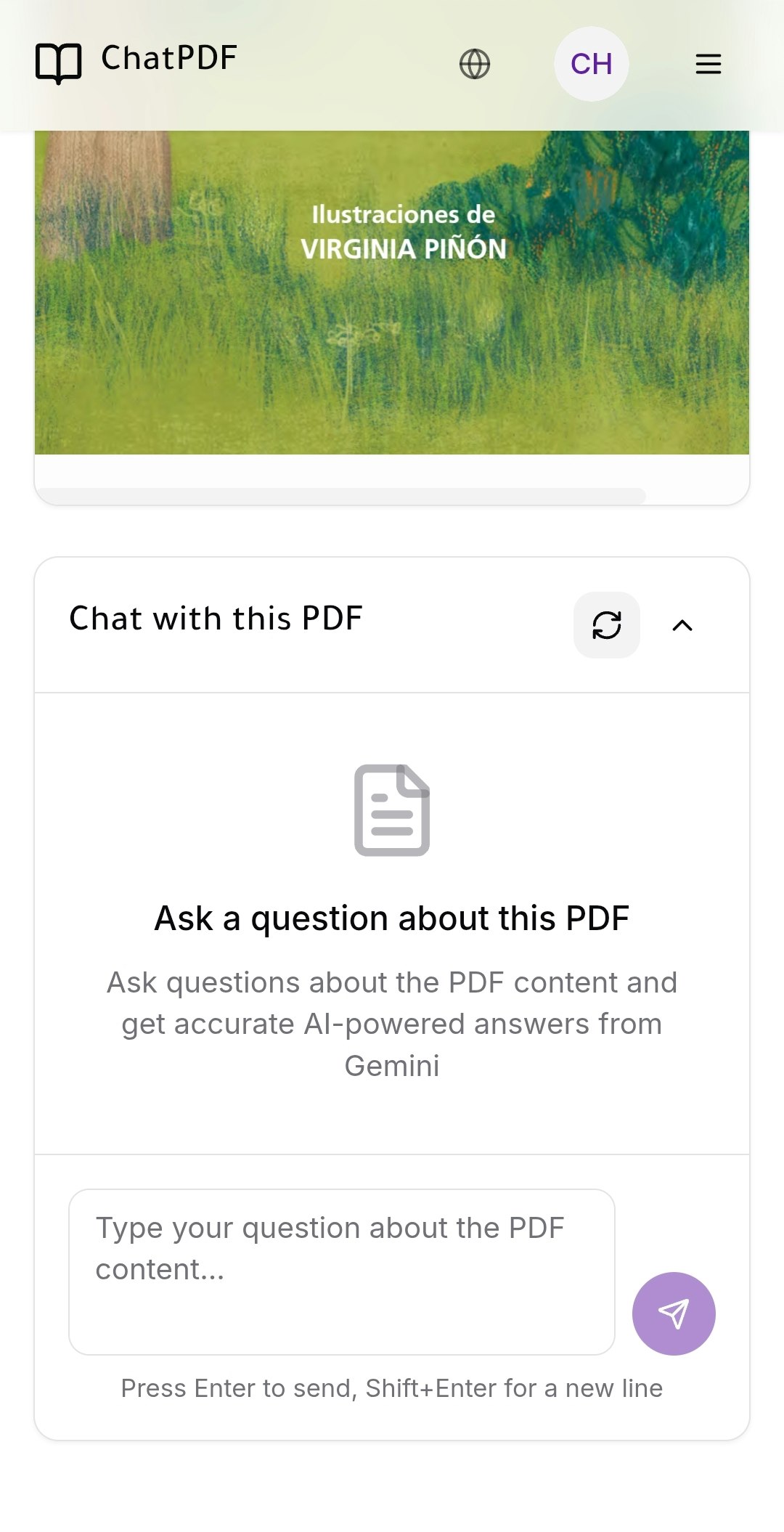Open the hamburger menu
Image resolution: width=784 pixels, height=1532 pixels.
tap(708, 64)
